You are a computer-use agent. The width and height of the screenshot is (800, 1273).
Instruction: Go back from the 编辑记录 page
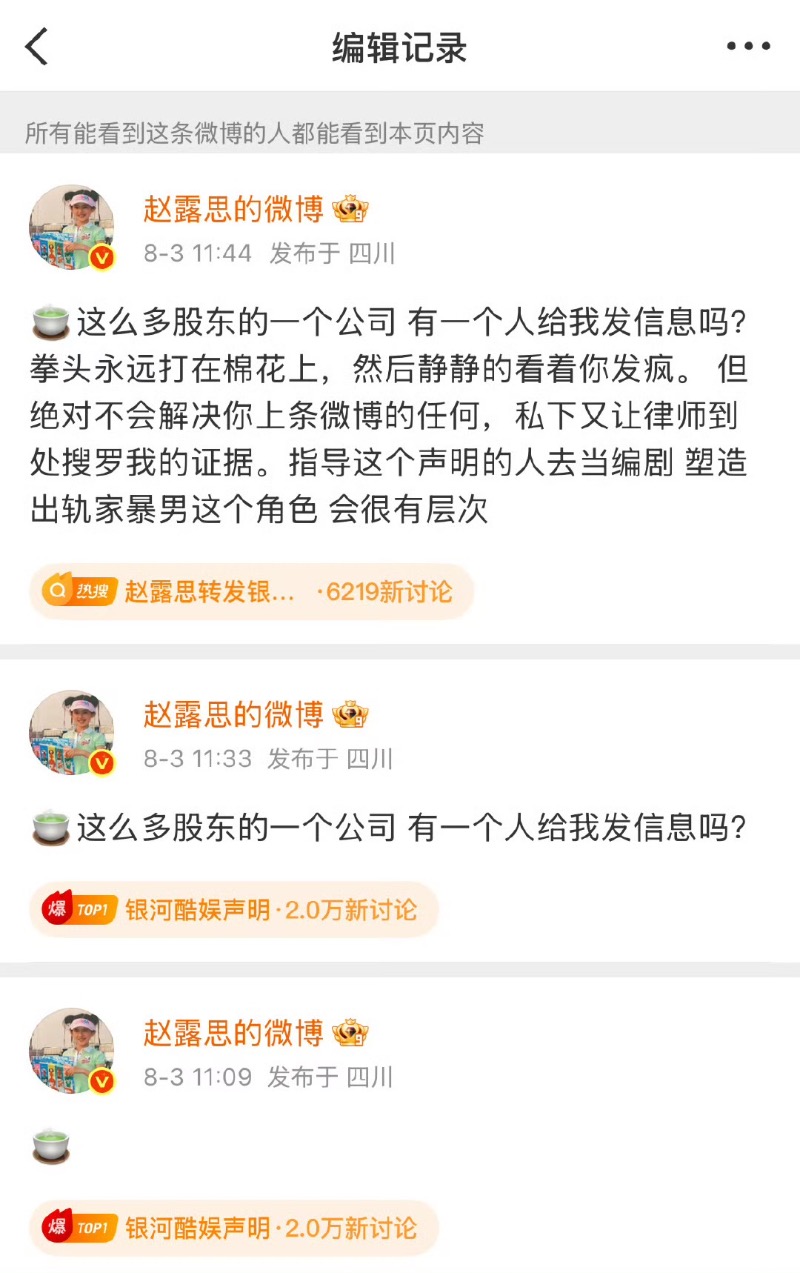point(37,47)
